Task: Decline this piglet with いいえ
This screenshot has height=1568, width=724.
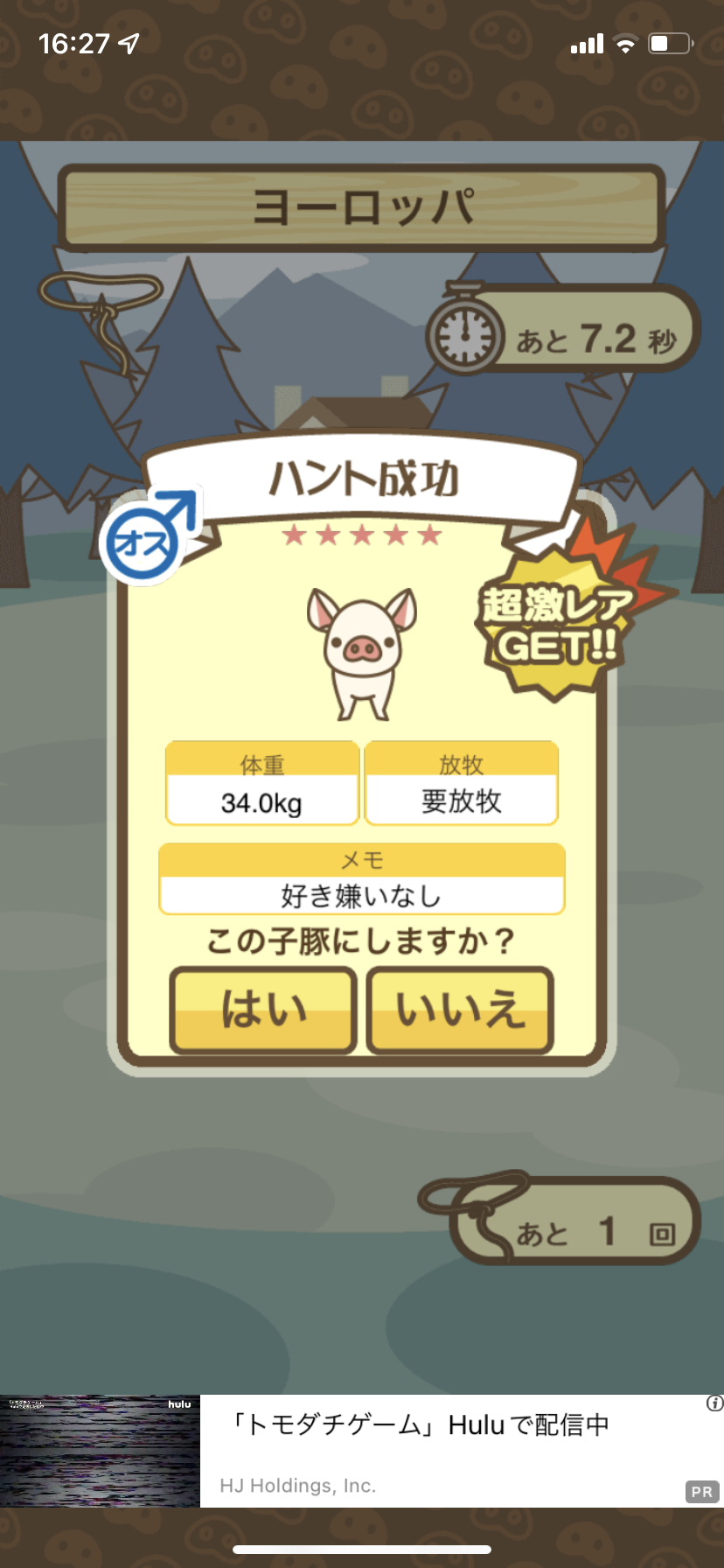Action: (x=460, y=1010)
